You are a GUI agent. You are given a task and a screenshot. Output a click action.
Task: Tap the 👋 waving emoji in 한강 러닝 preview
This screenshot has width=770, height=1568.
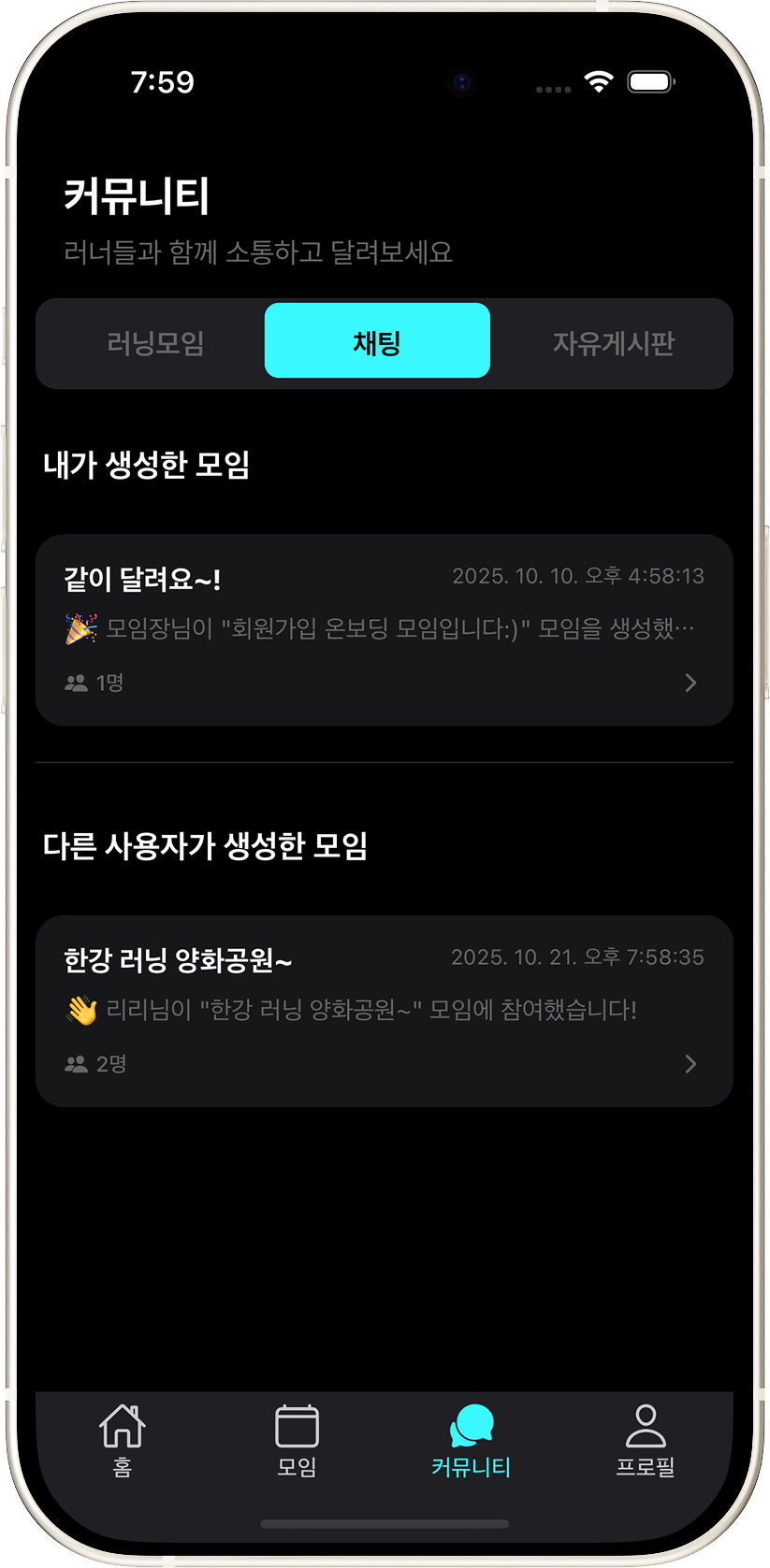pyautogui.click(x=81, y=1010)
